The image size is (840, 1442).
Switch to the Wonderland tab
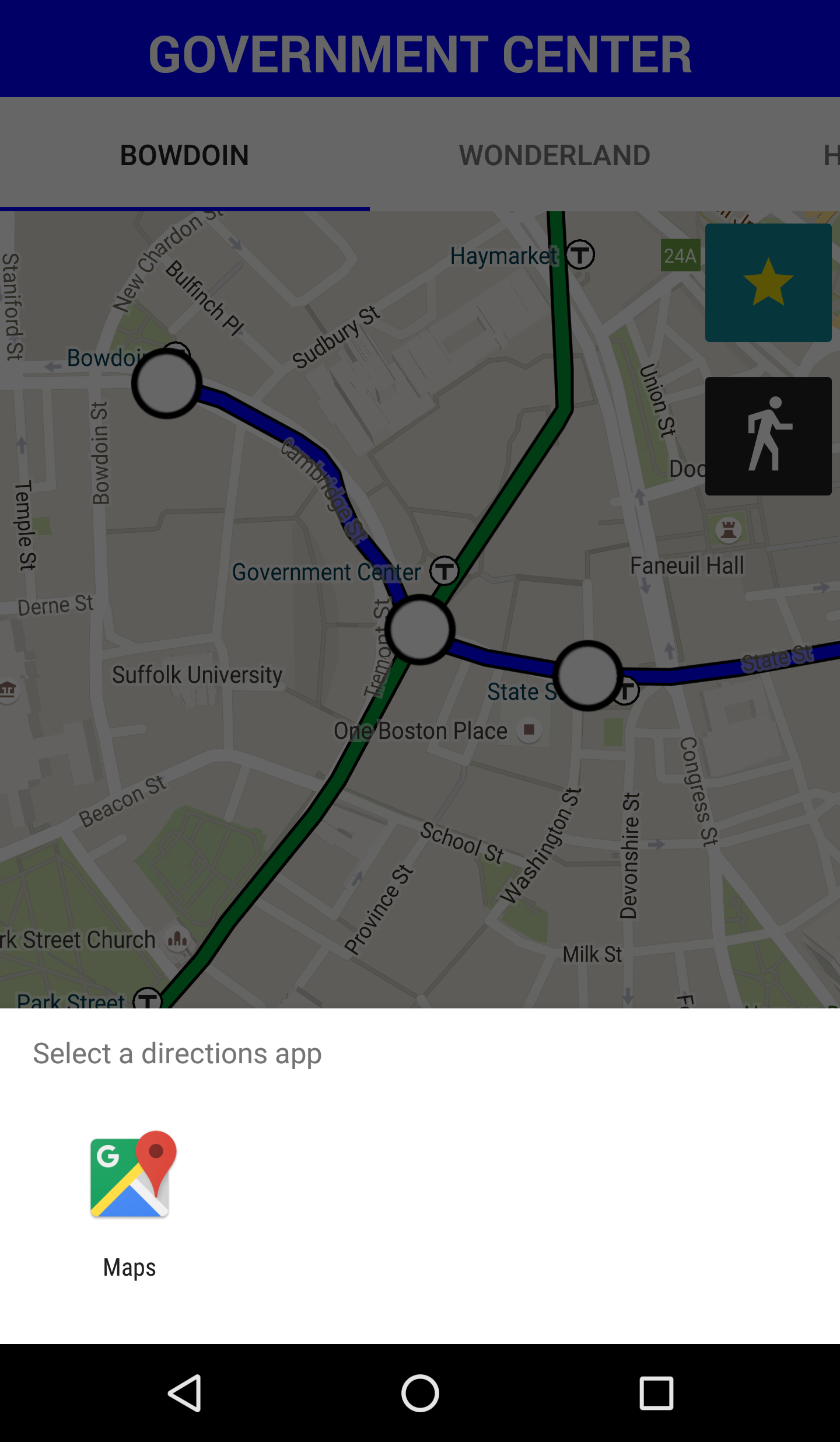pos(554,155)
